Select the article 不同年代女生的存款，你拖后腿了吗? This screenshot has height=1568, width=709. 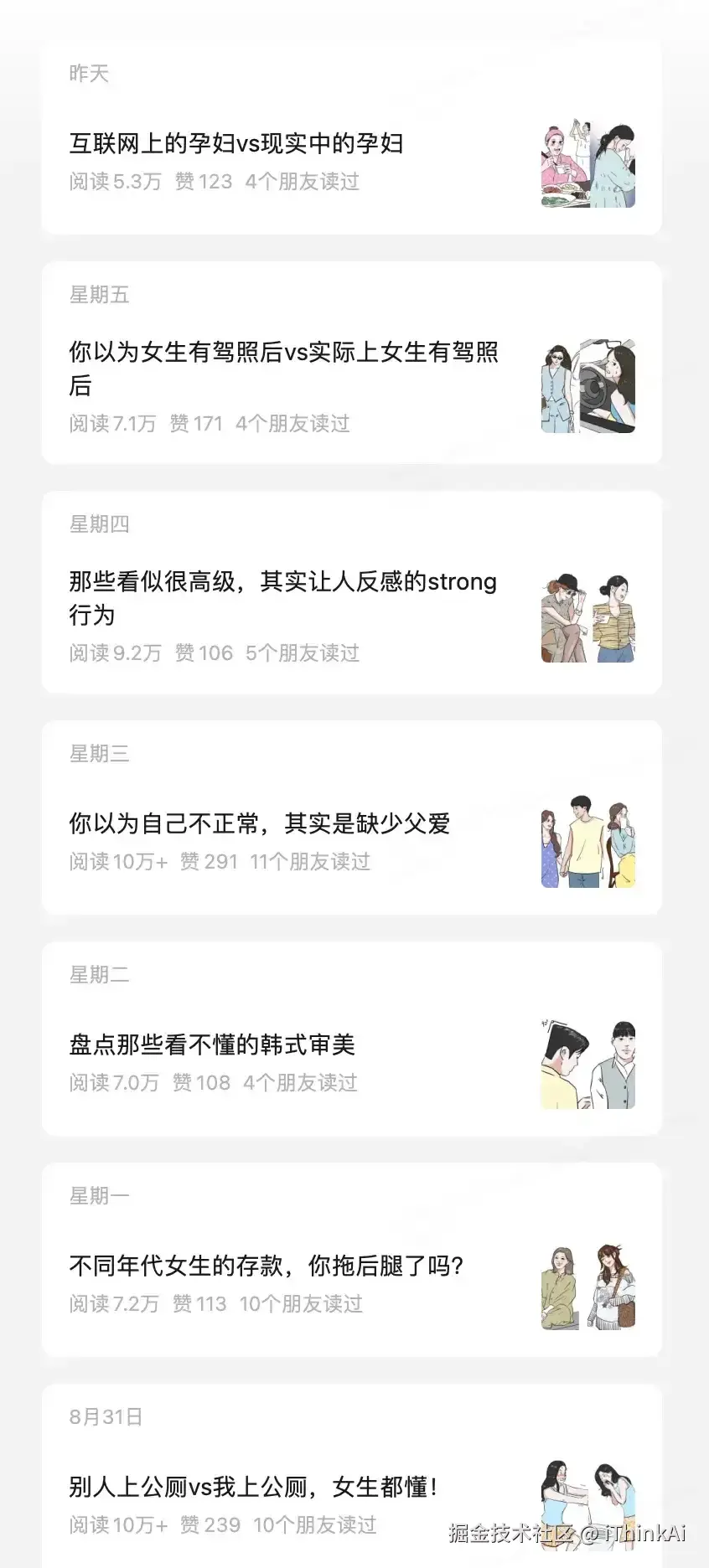click(x=267, y=1266)
